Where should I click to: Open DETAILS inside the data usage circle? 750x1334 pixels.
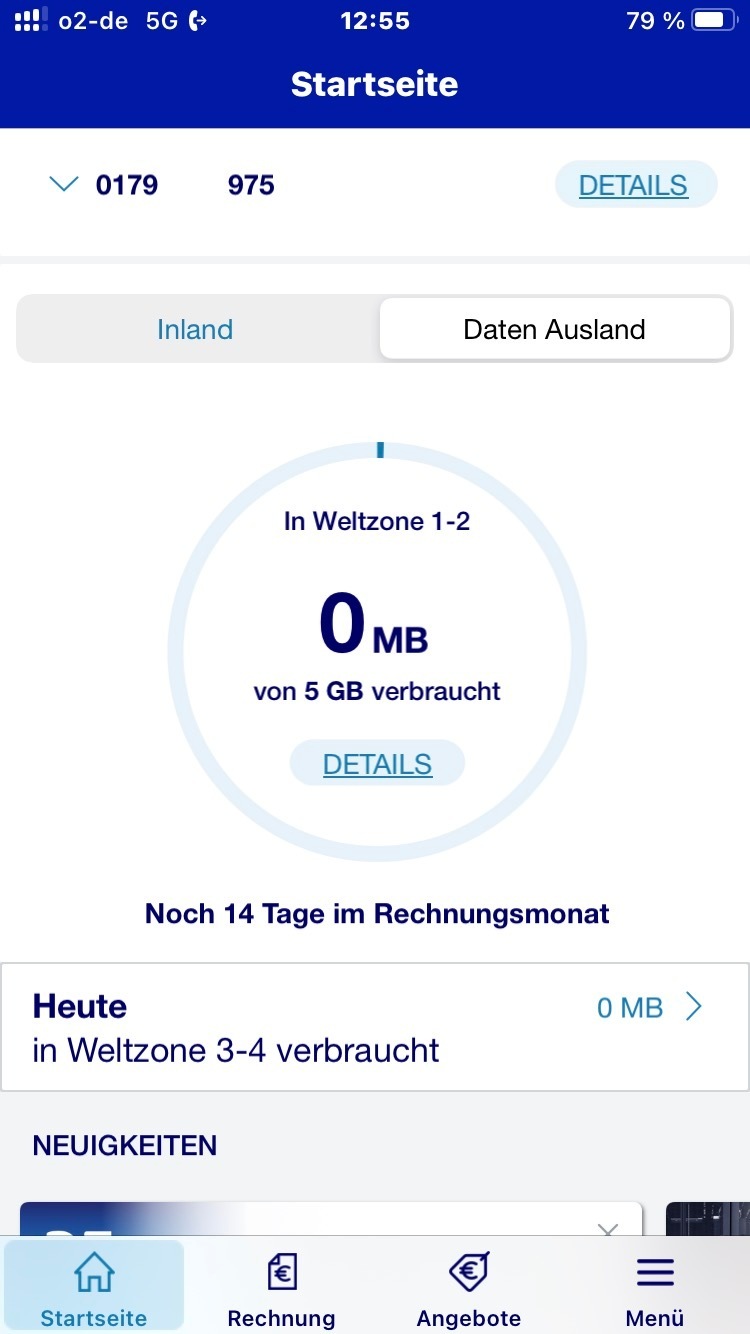(x=377, y=764)
